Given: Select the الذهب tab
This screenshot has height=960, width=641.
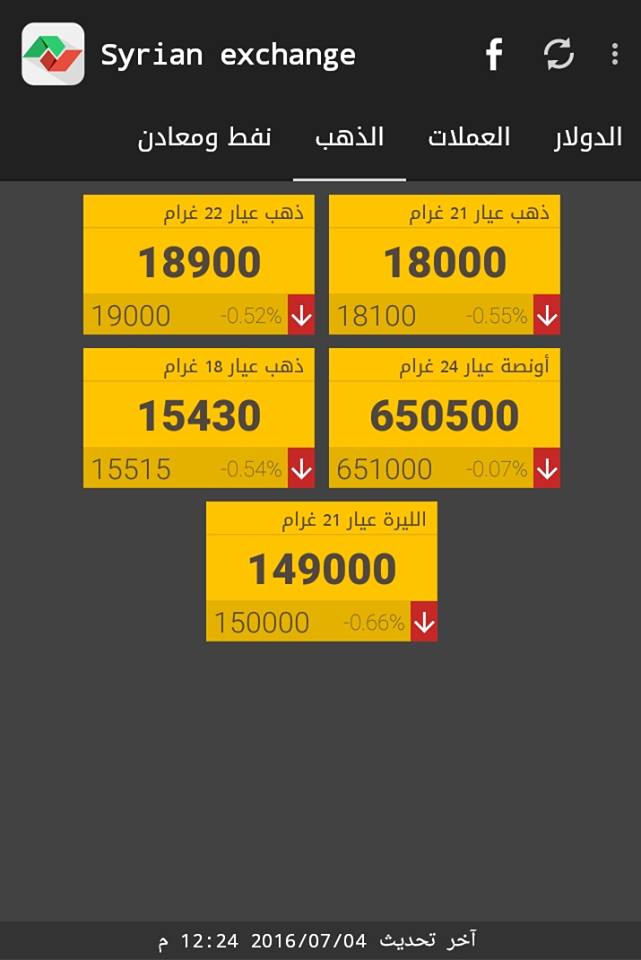Looking at the screenshot, I should point(349,138).
